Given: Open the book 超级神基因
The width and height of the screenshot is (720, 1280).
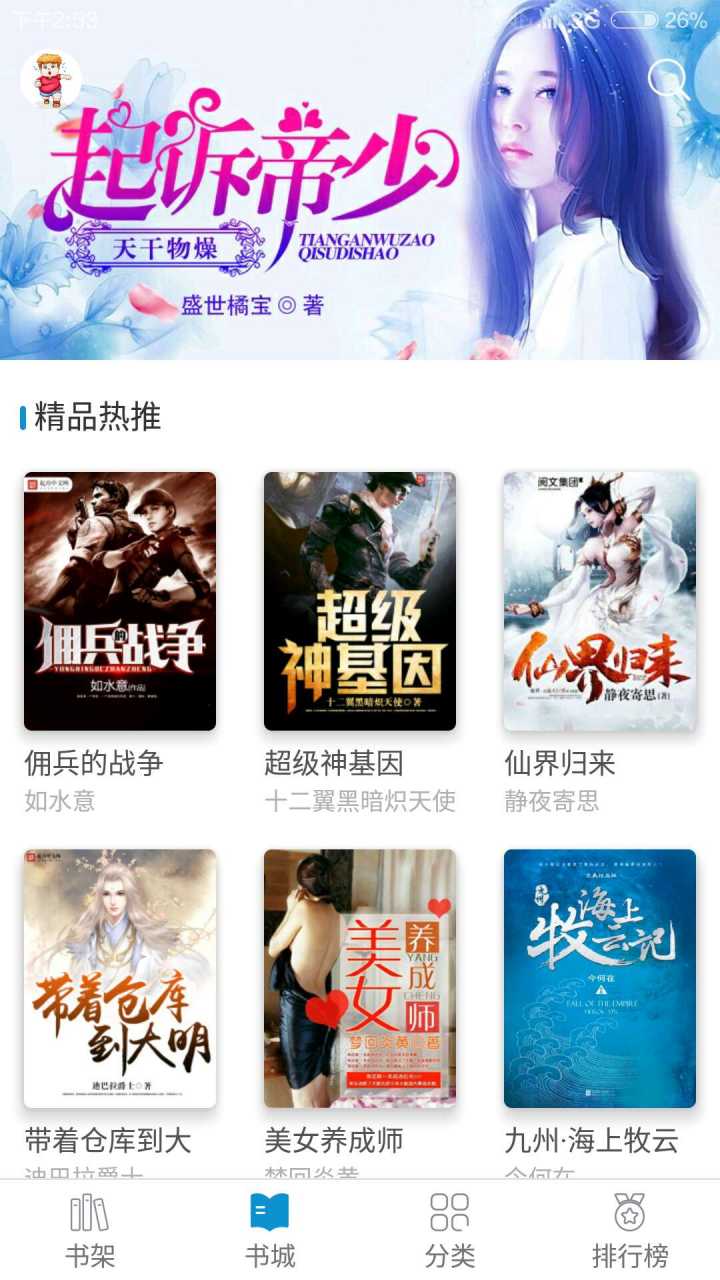Looking at the screenshot, I should 360,601.
